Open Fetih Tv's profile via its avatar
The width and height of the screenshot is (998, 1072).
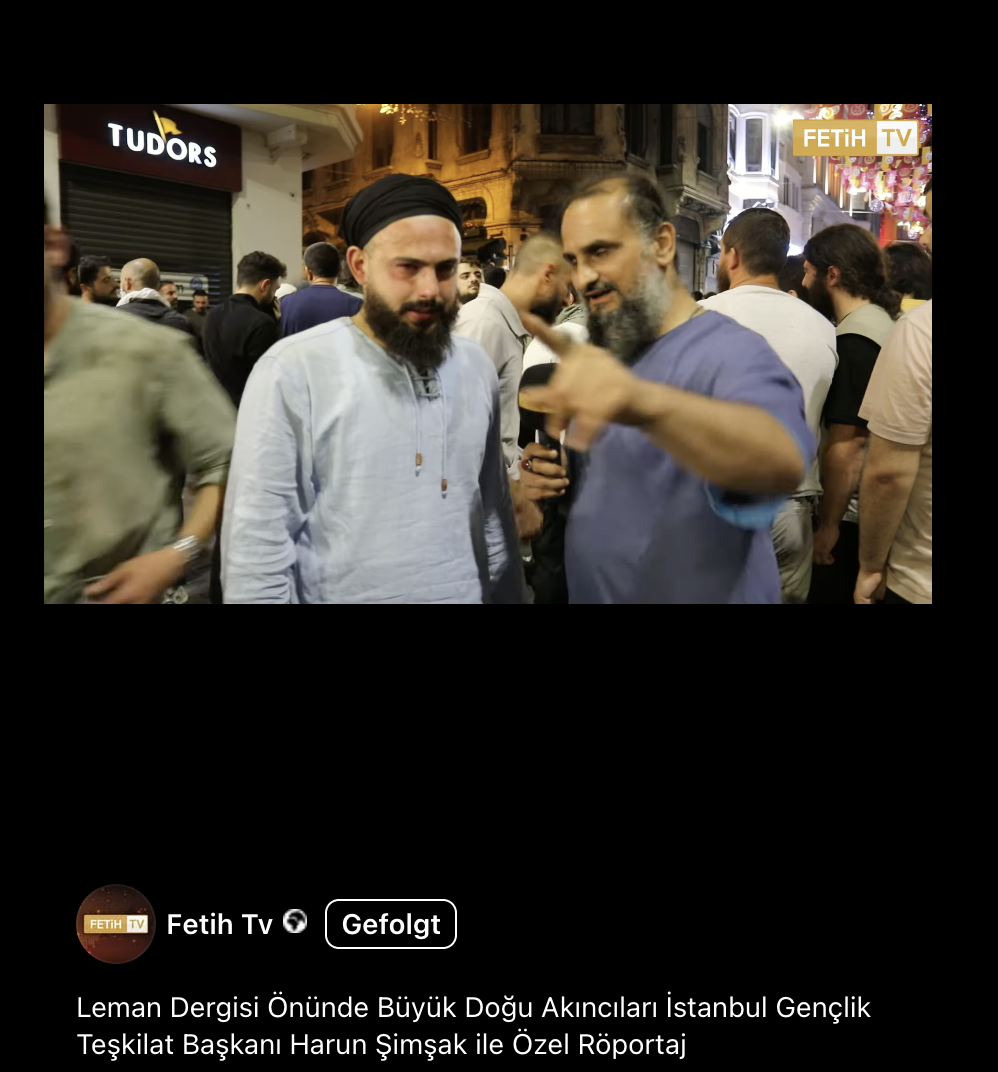point(116,924)
